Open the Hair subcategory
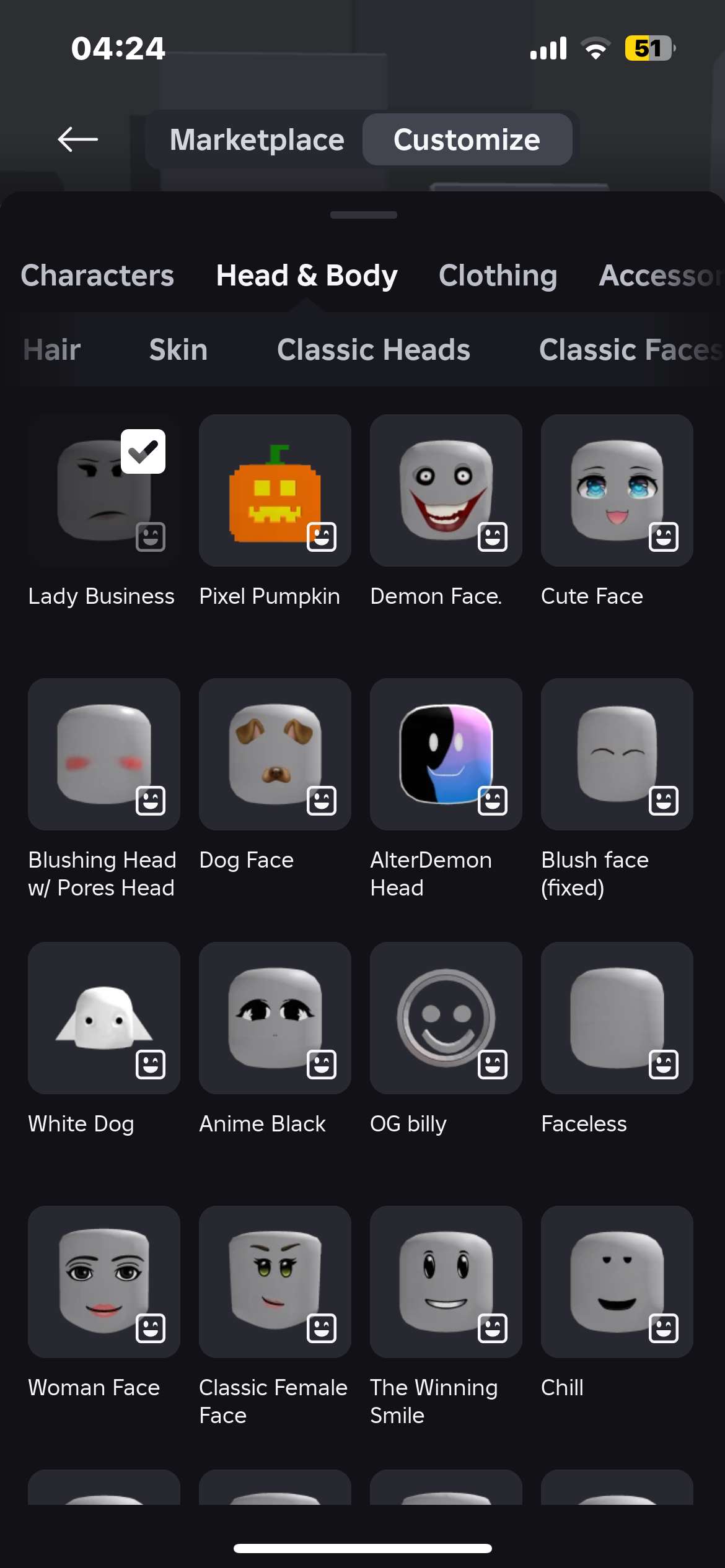 pos(52,350)
